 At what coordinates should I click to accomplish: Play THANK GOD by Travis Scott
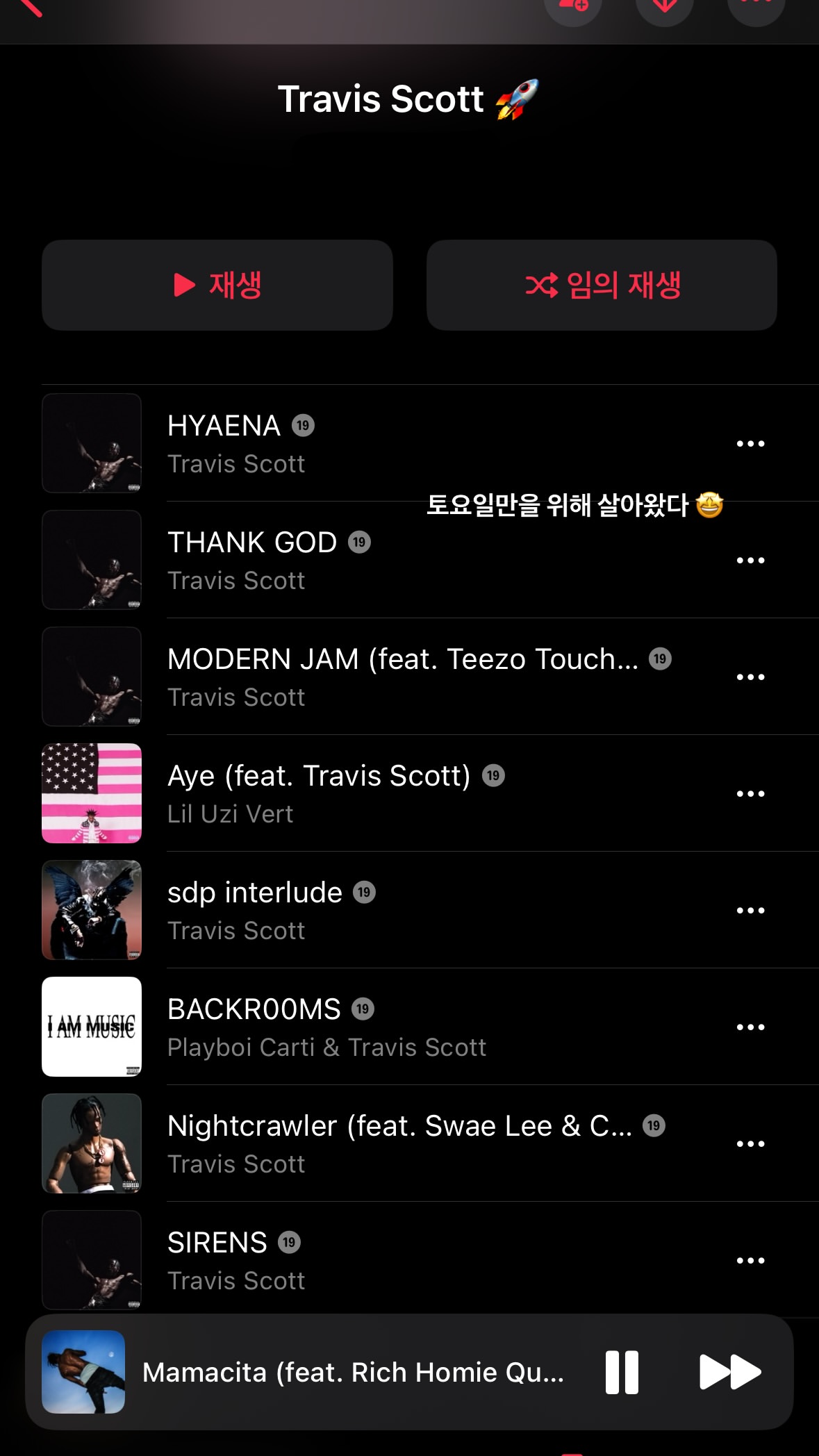[251, 543]
